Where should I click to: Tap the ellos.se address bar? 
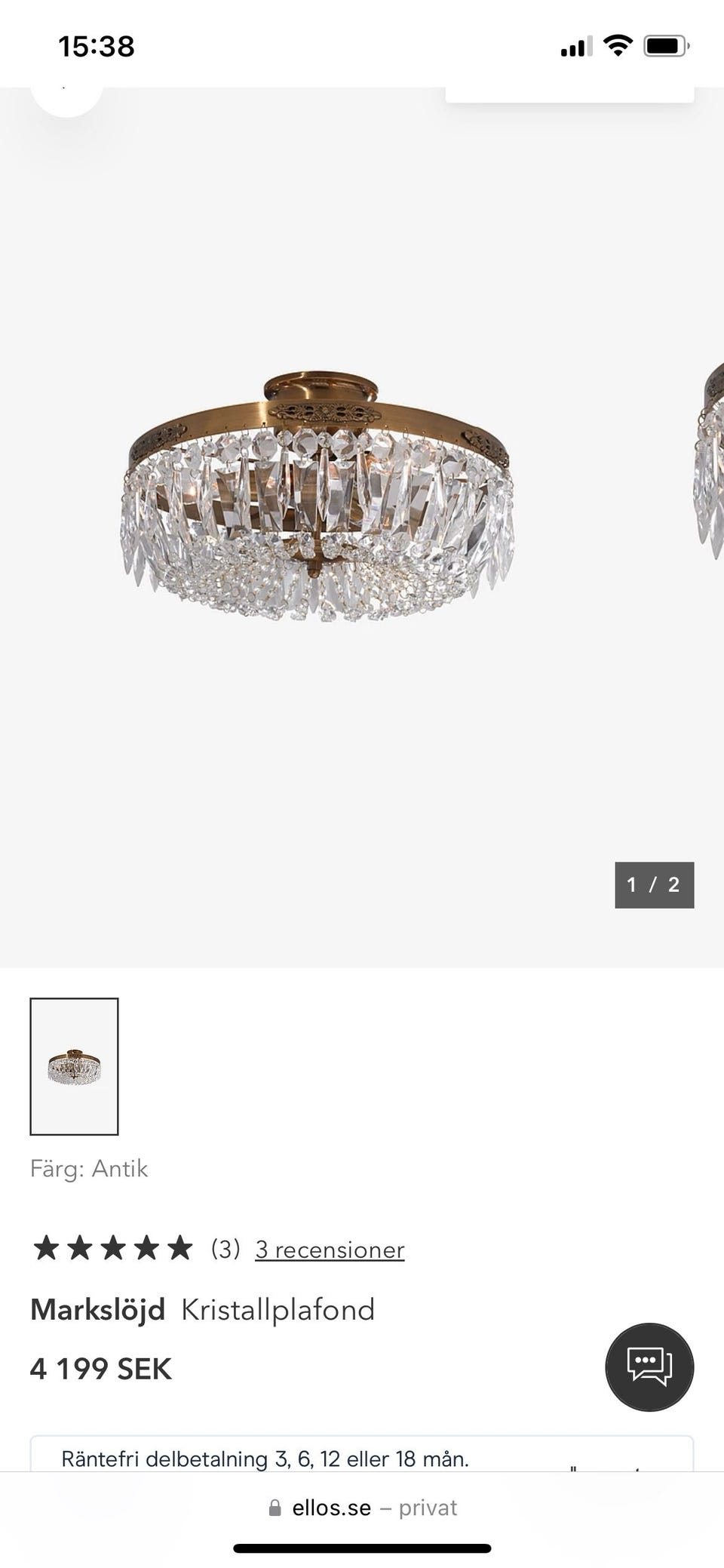pyautogui.click(x=362, y=1508)
